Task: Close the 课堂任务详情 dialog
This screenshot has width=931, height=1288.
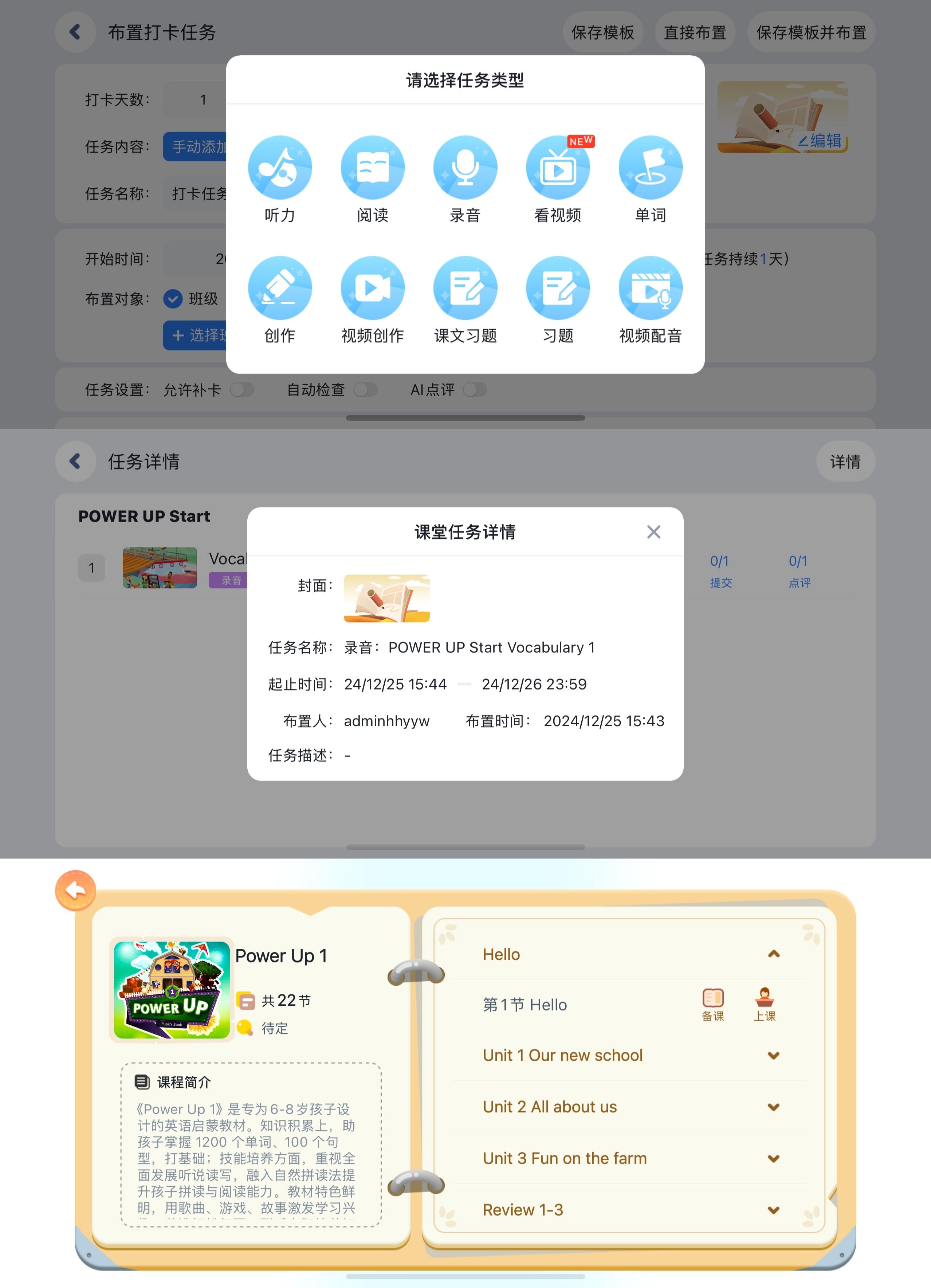Action: [x=653, y=532]
